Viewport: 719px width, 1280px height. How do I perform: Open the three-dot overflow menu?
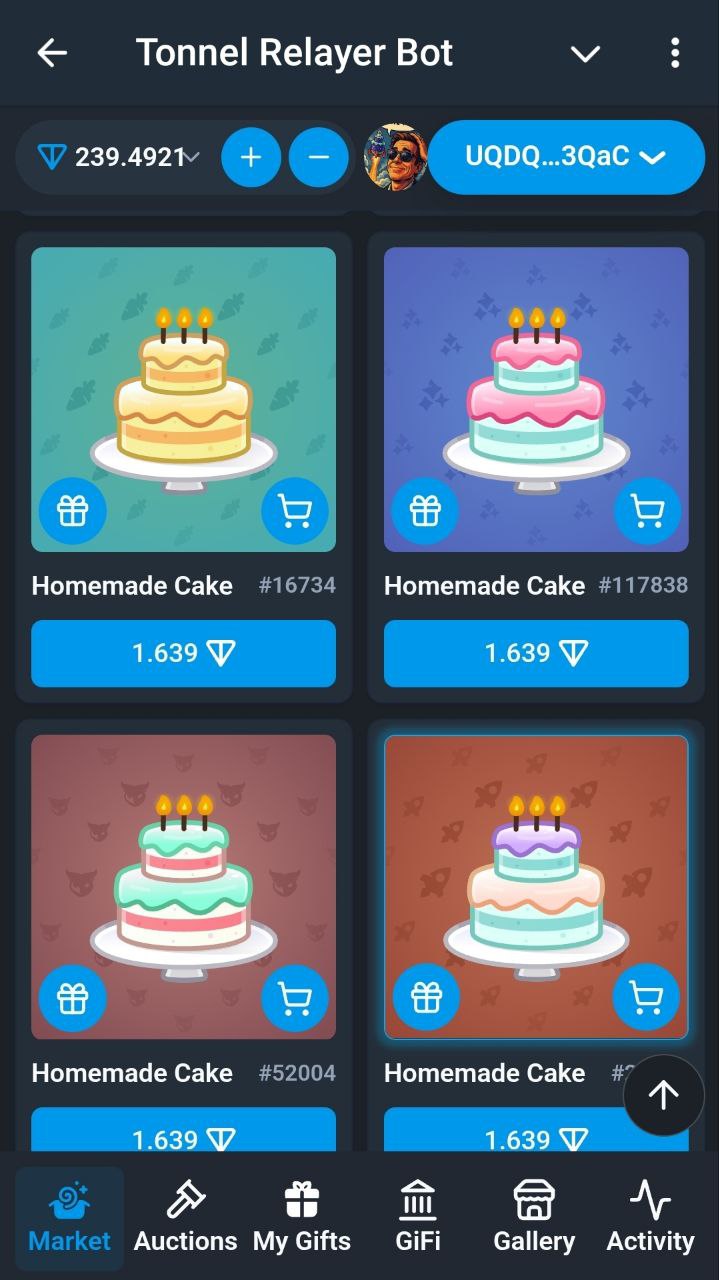tap(675, 54)
